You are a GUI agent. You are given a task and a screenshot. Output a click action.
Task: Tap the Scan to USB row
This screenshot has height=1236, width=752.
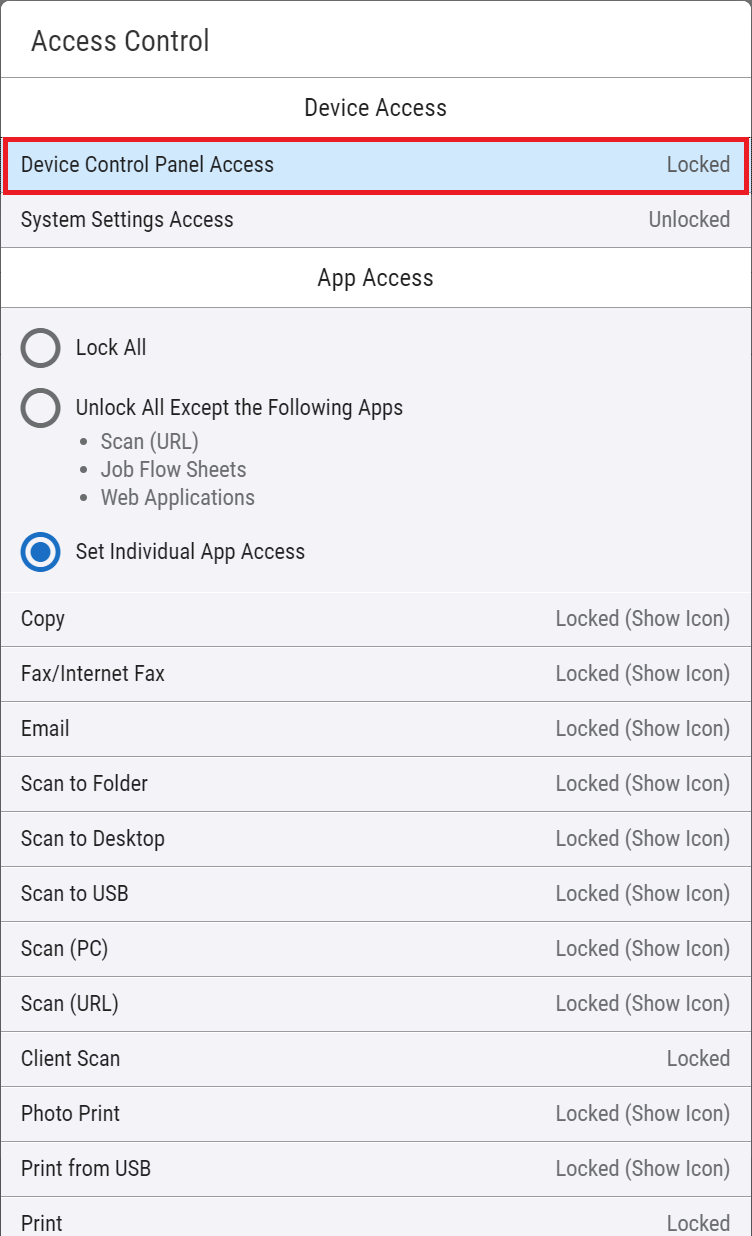click(375, 894)
